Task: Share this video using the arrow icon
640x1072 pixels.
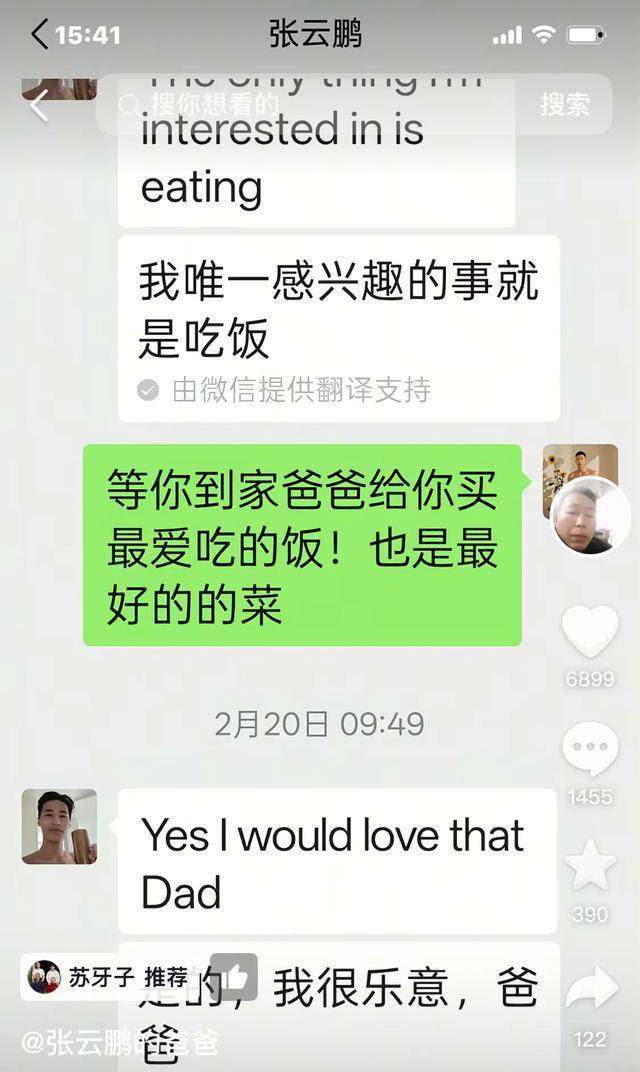Action: pyautogui.click(x=590, y=990)
